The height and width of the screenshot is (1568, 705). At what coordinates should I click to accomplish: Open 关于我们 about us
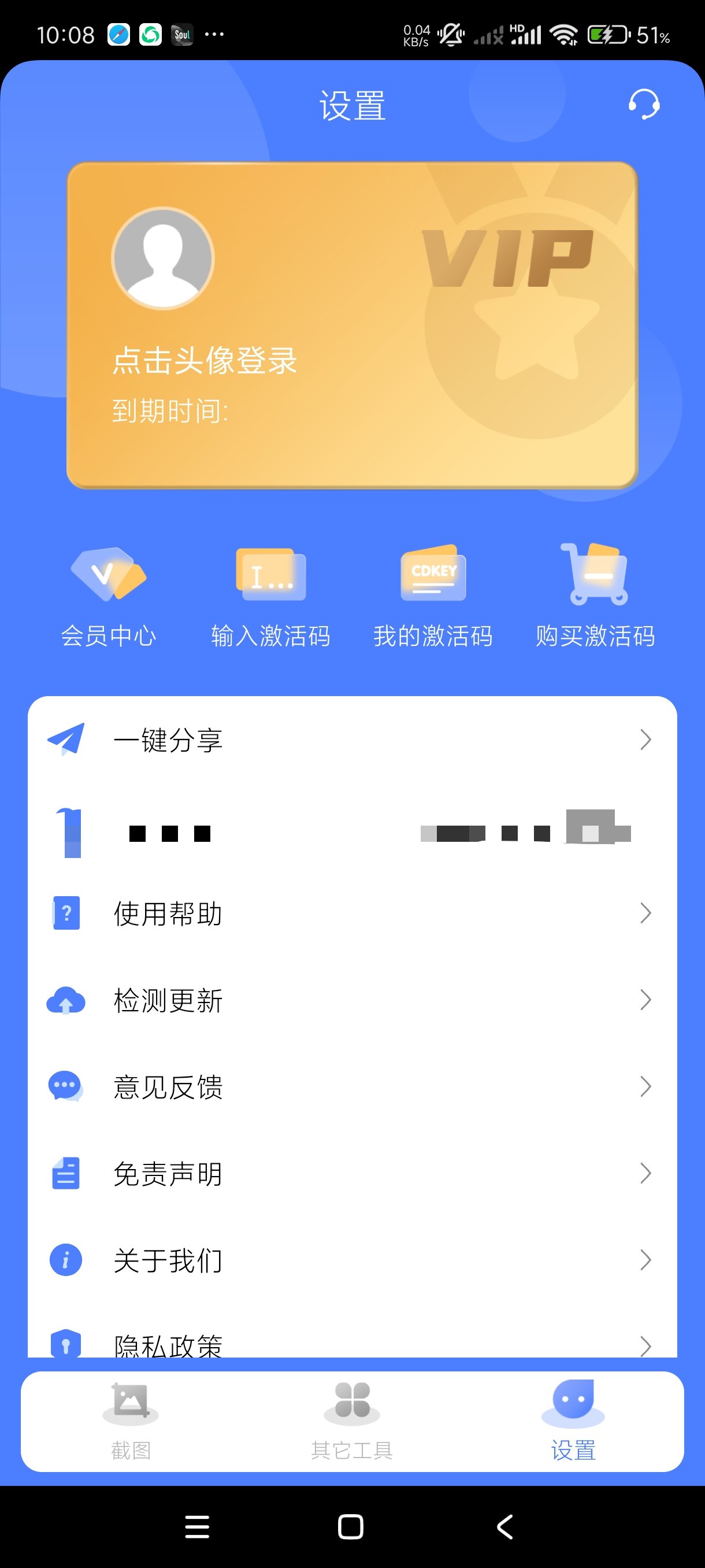coord(351,1260)
